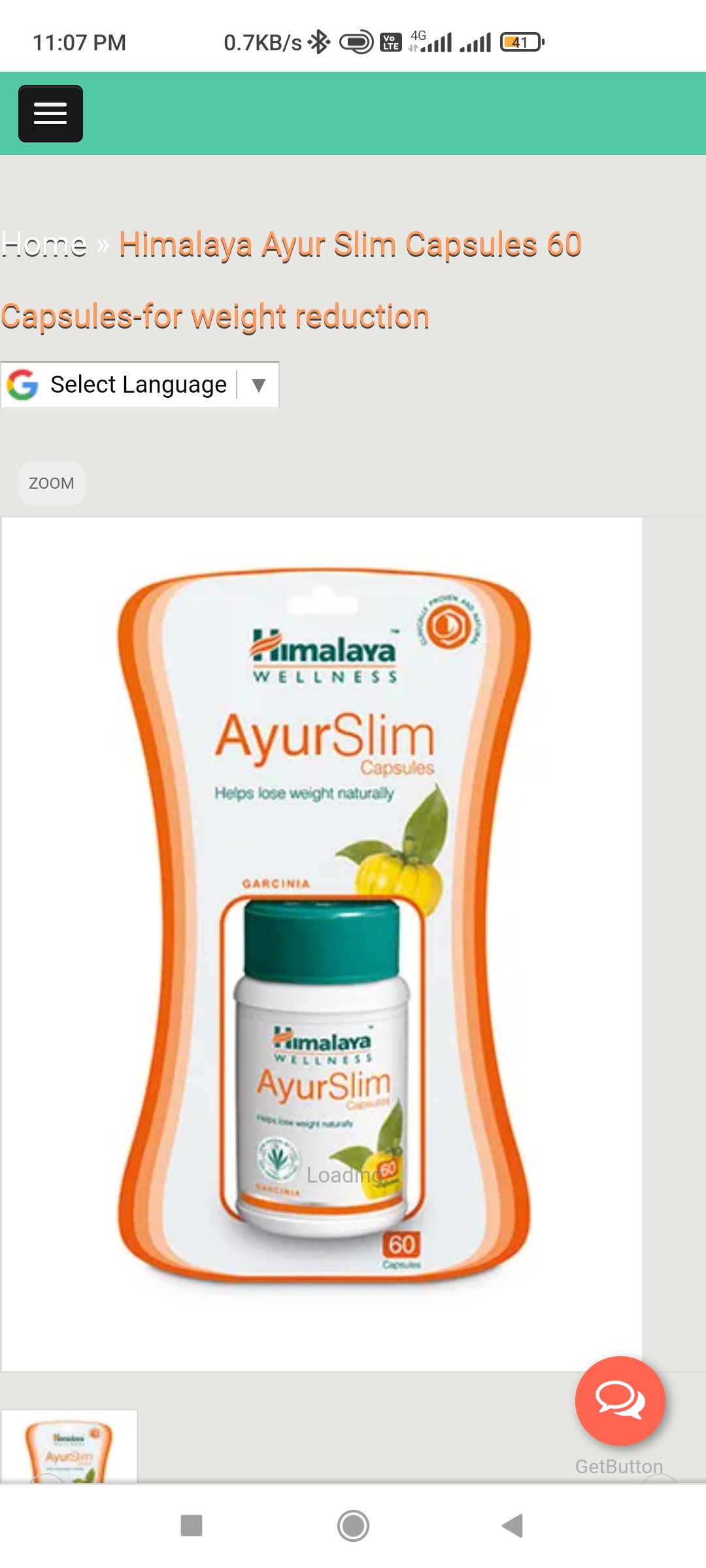
Task: Tap the ZOOM button
Action: pyautogui.click(x=52, y=483)
